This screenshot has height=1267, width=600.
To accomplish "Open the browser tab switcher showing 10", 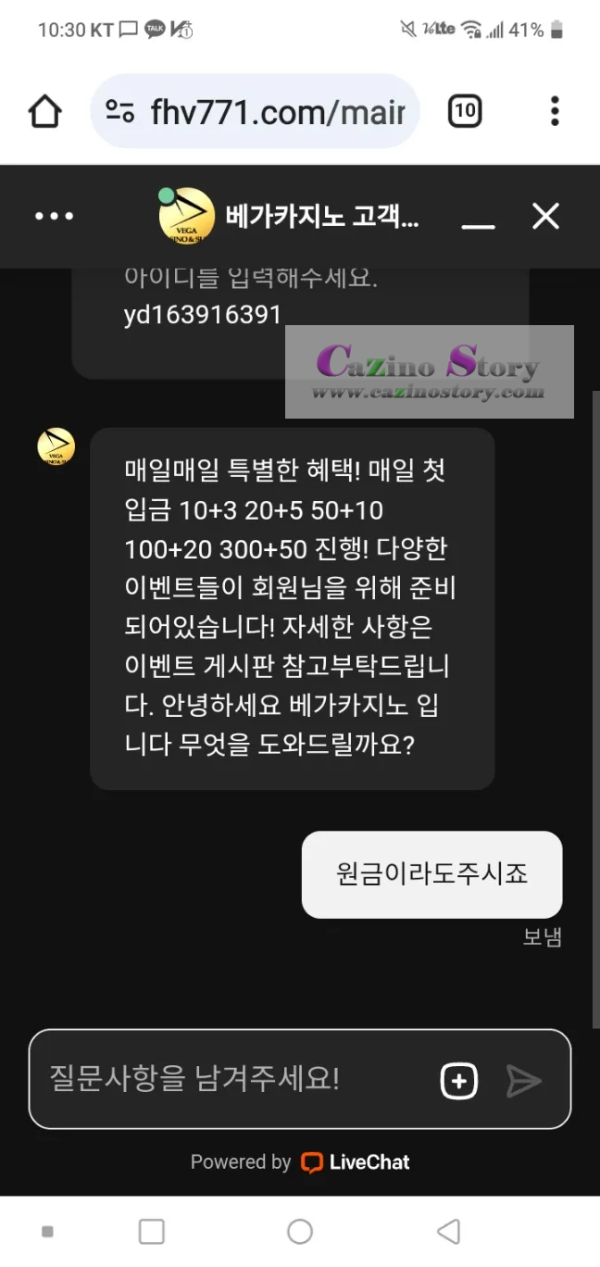I will [x=464, y=111].
